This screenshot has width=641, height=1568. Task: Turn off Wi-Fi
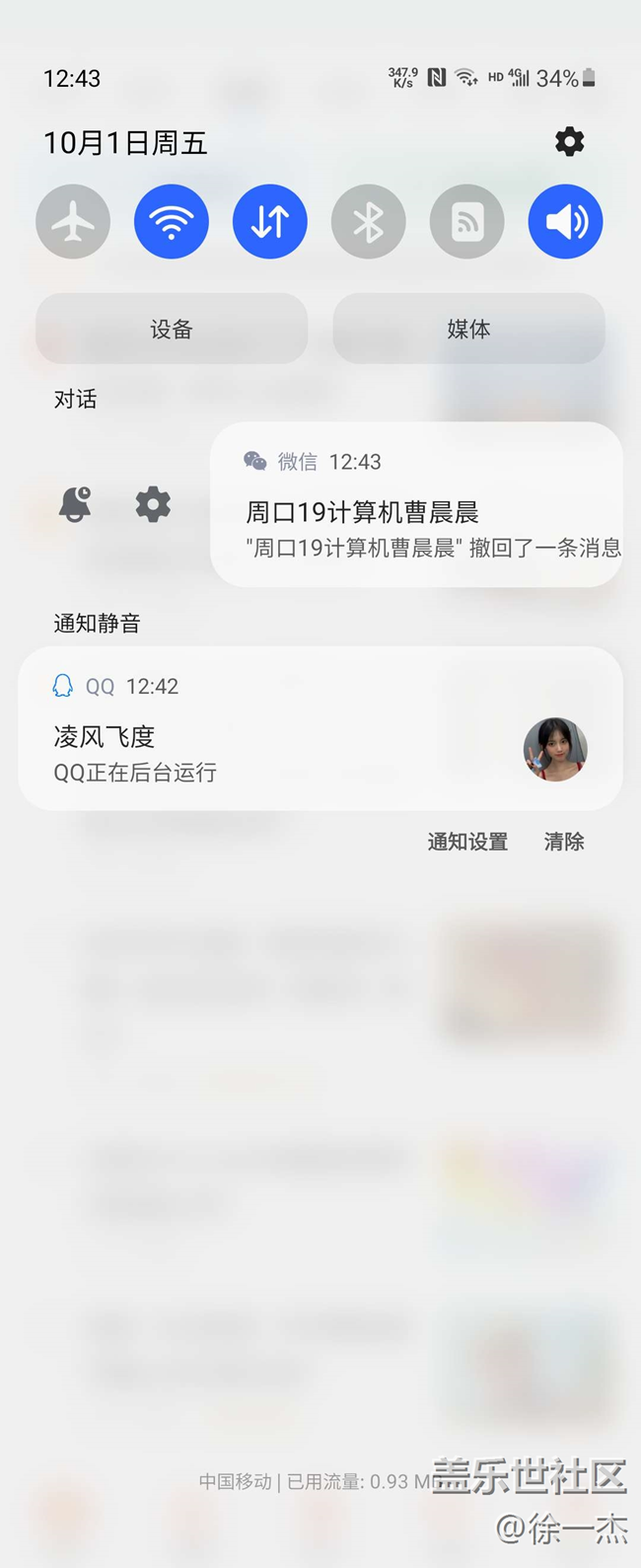point(172,222)
